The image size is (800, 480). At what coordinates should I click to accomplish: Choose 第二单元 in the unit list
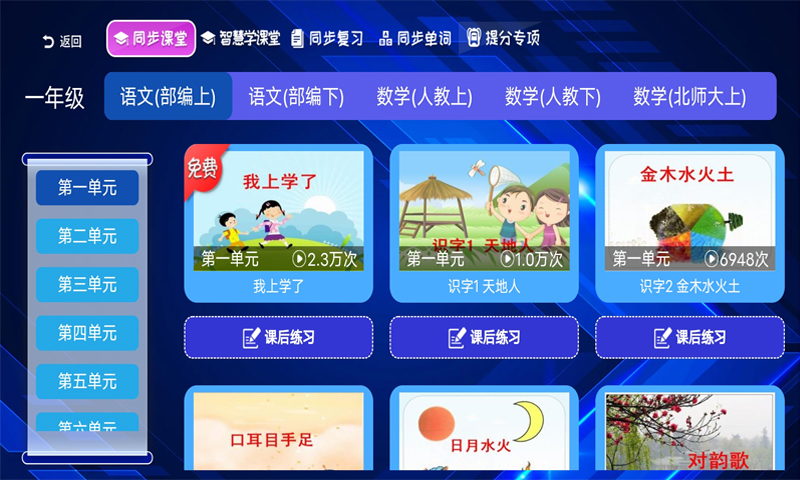click(87, 236)
